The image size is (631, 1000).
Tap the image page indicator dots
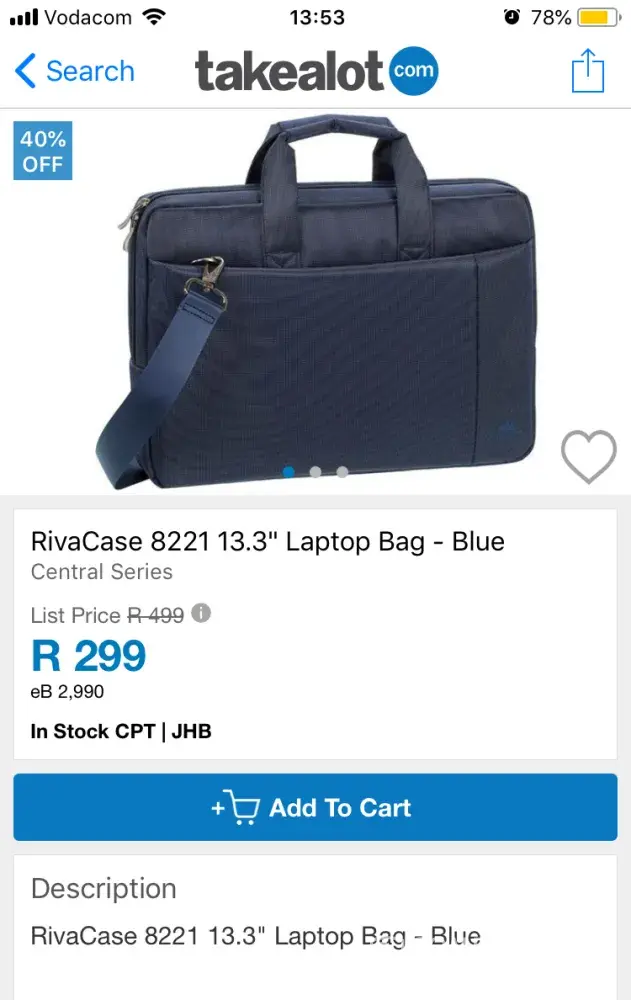tap(315, 472)
